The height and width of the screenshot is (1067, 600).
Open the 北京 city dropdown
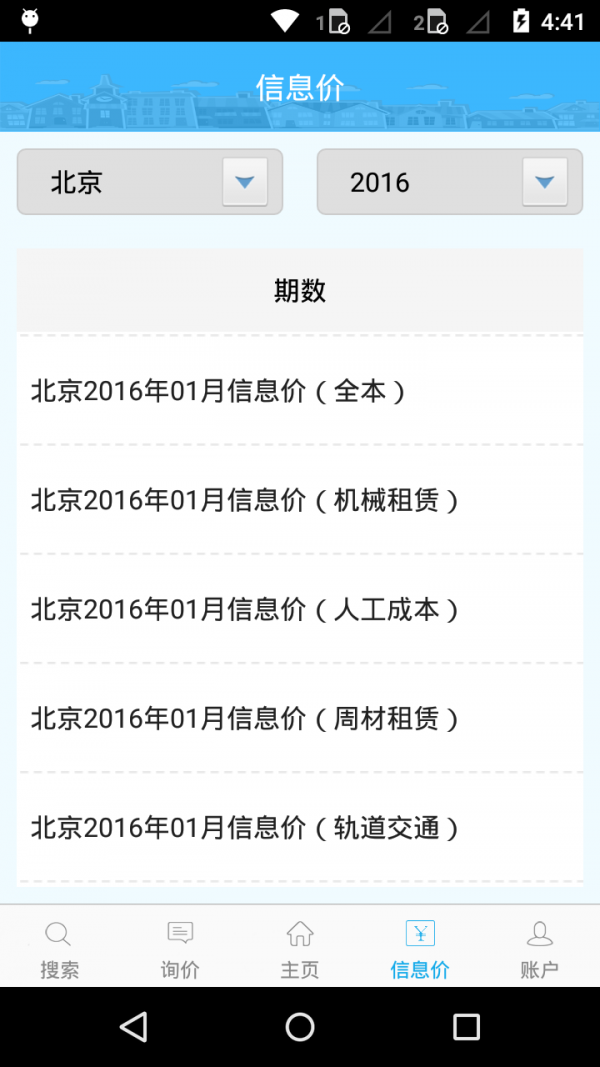pyautogui.click(x=150, y=182)
